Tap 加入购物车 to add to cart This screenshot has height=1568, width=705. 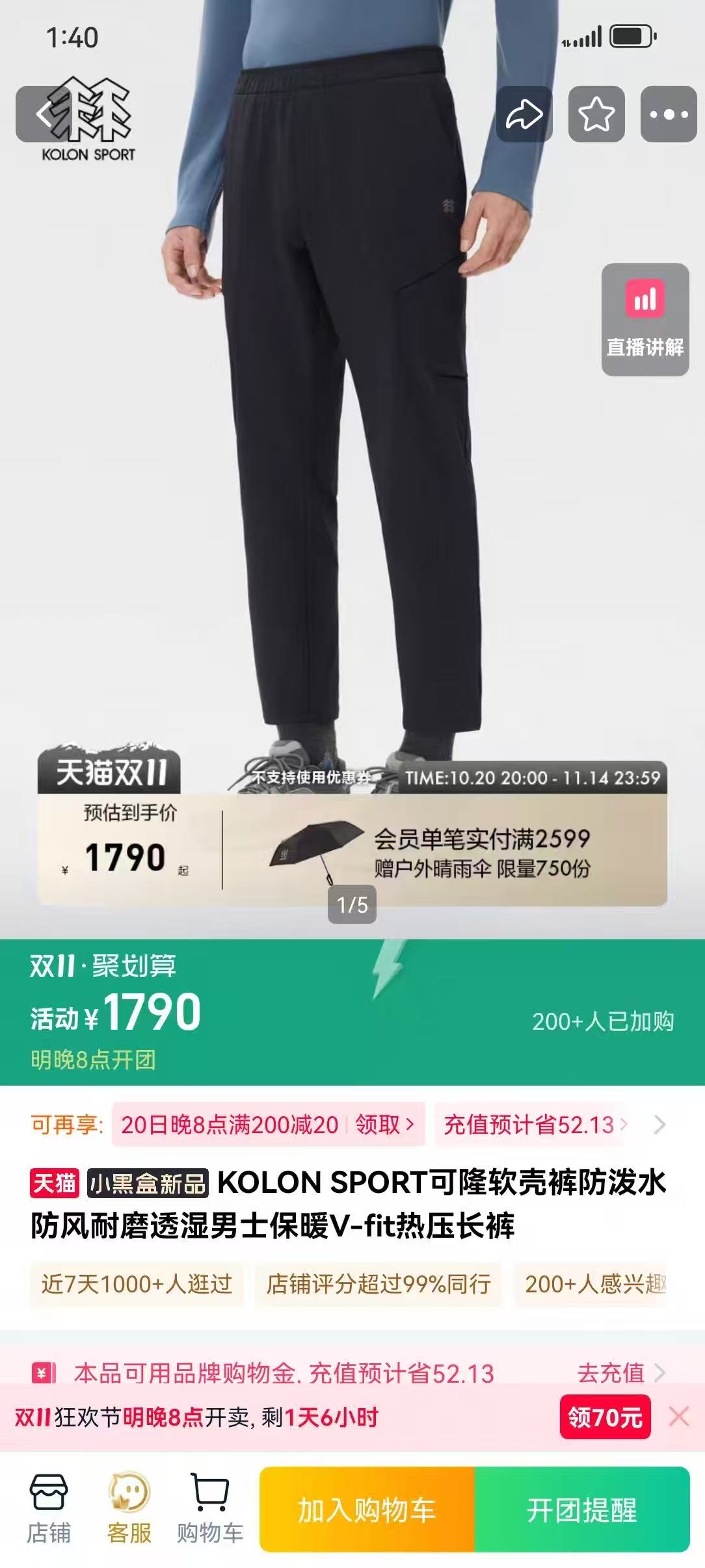pos(367,1509)
